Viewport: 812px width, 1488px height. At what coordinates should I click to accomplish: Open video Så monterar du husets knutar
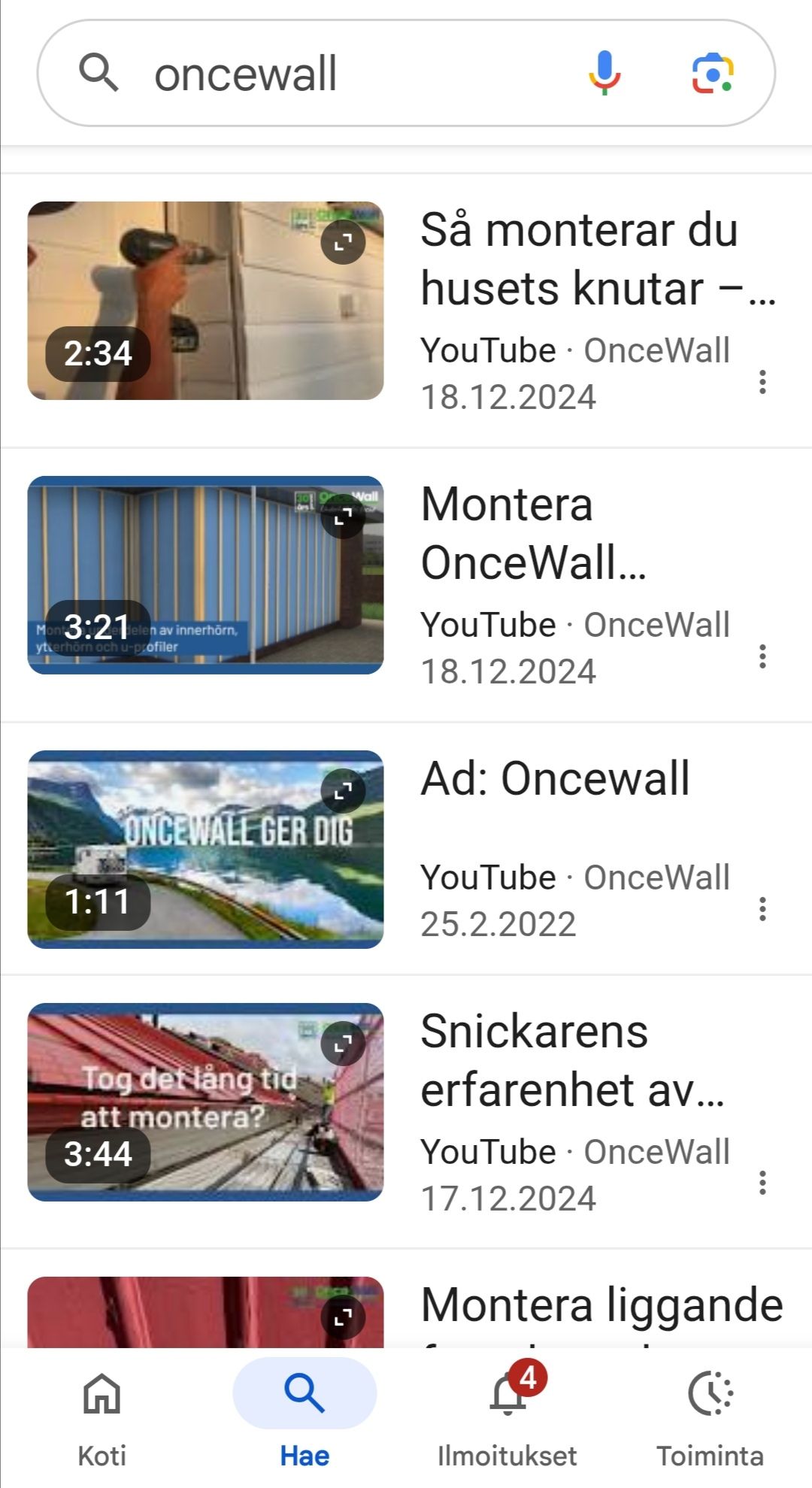coord(579,259)
